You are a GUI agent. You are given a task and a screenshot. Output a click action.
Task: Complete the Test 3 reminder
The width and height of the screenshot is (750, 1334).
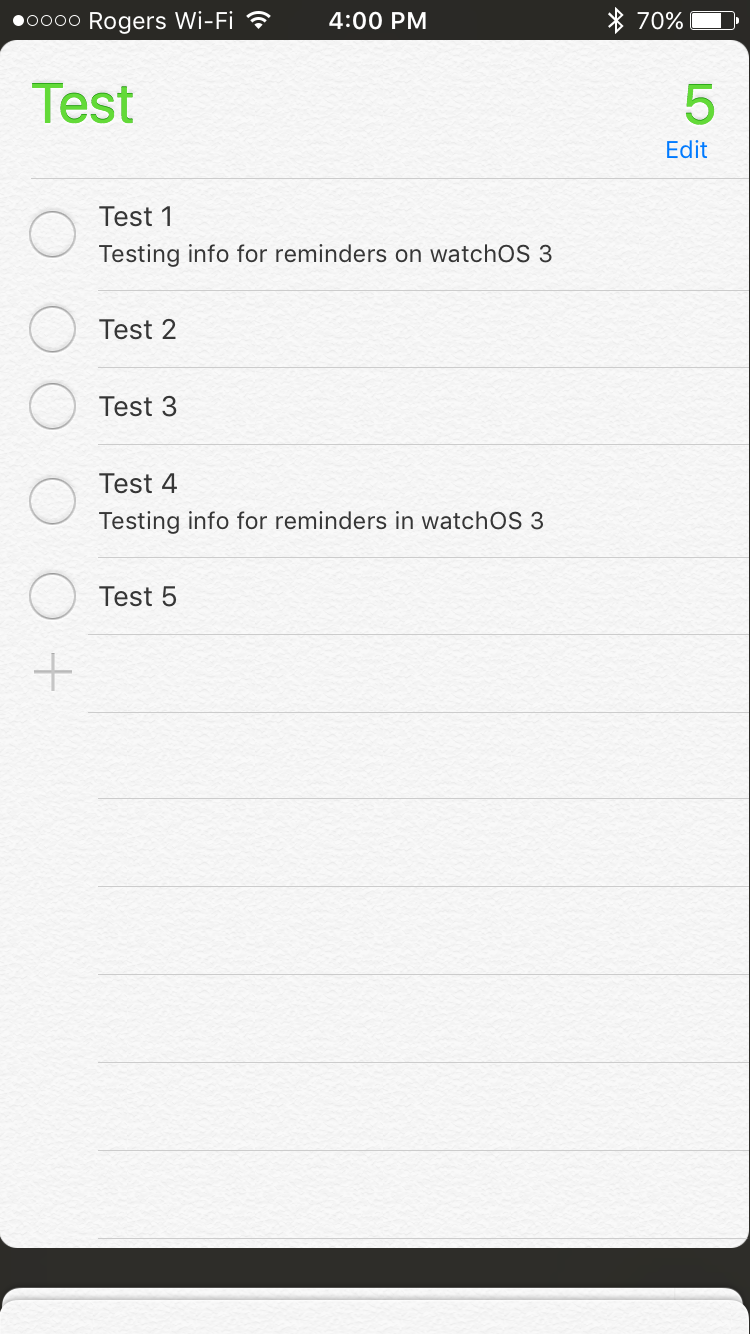coord(53,406)
